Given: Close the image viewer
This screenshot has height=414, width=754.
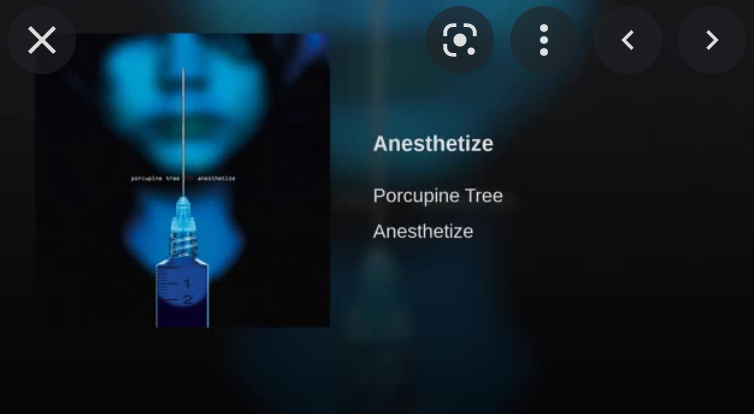Looking at the screenshot, I should pyautogui.click(x=42, y=40).
